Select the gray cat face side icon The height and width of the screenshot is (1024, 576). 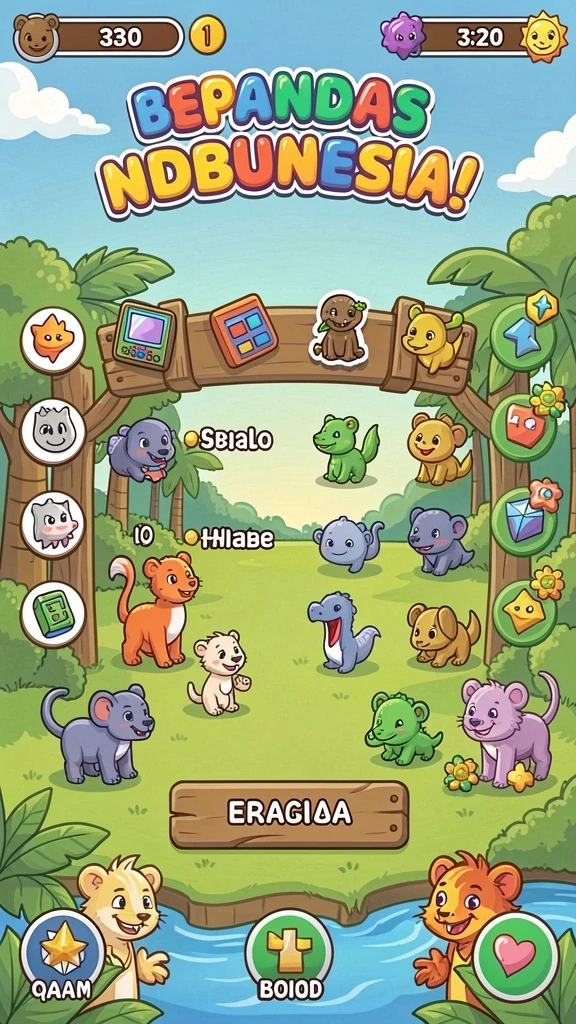pos(52,431)
